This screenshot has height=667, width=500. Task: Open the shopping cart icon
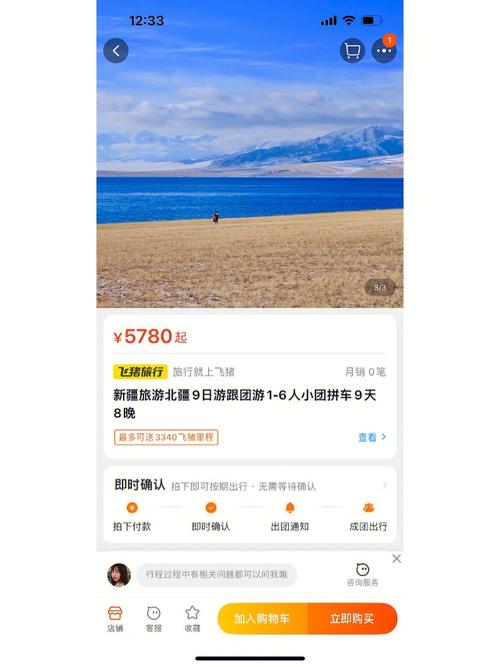pos(352,51)
